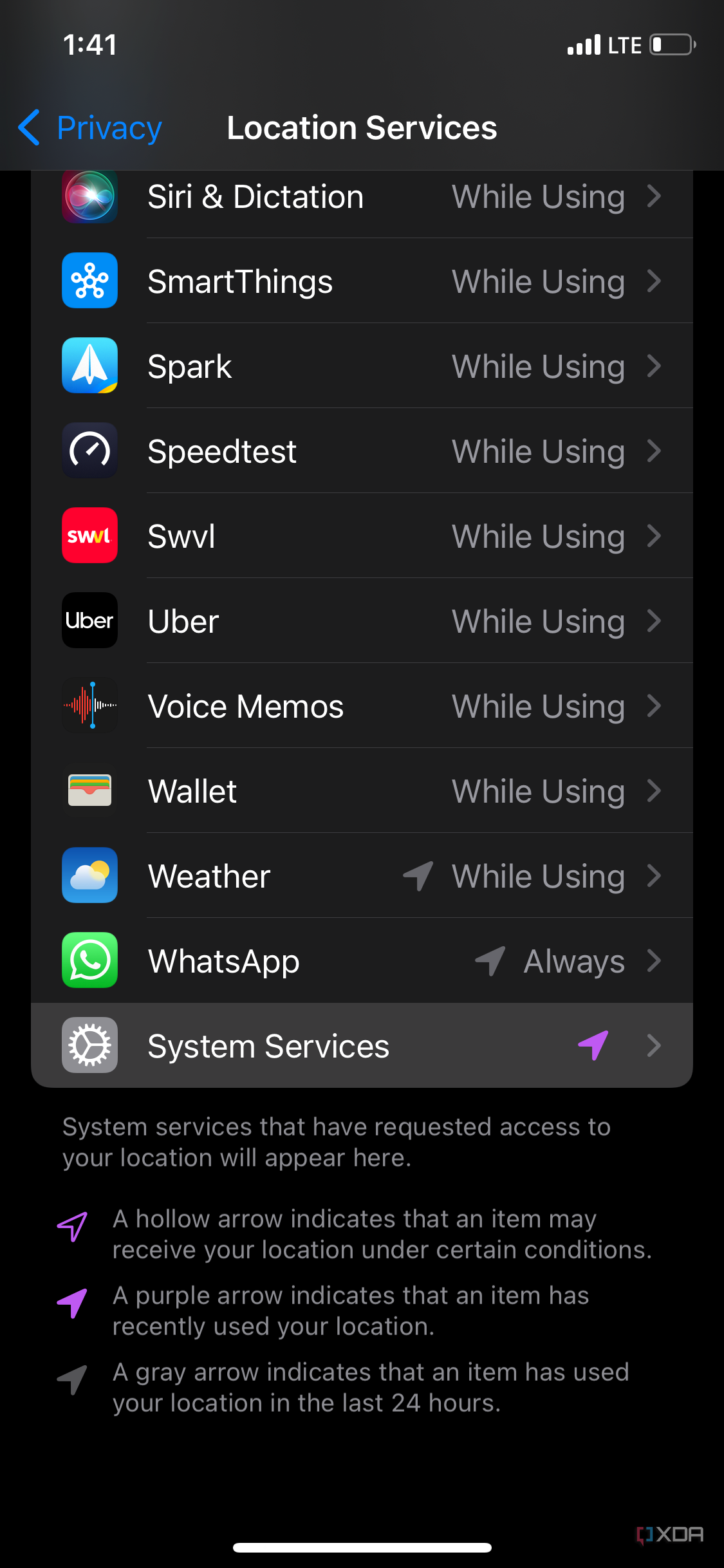Click the Swvl red app icon

(89, 536)
